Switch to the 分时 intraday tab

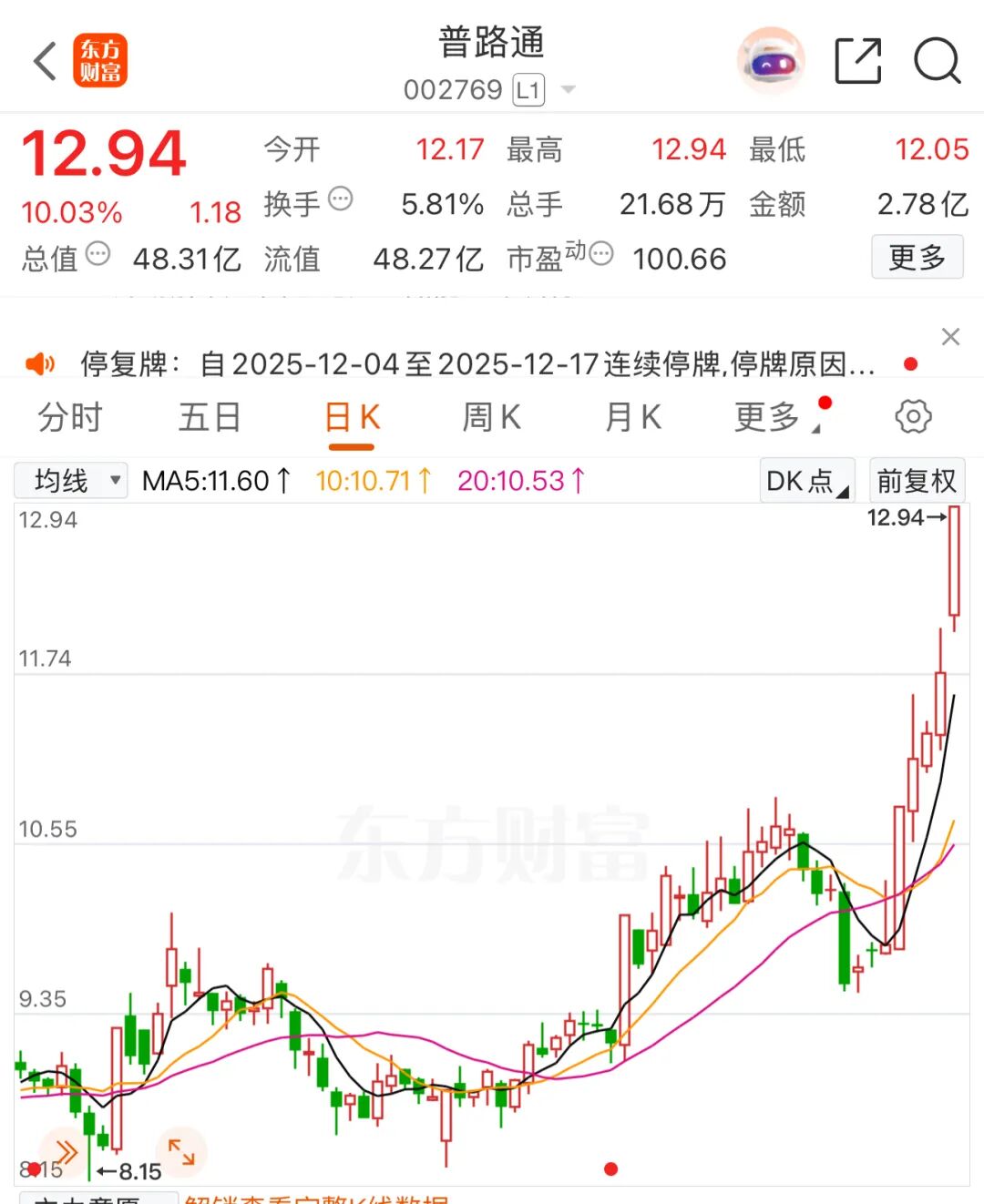70,416
